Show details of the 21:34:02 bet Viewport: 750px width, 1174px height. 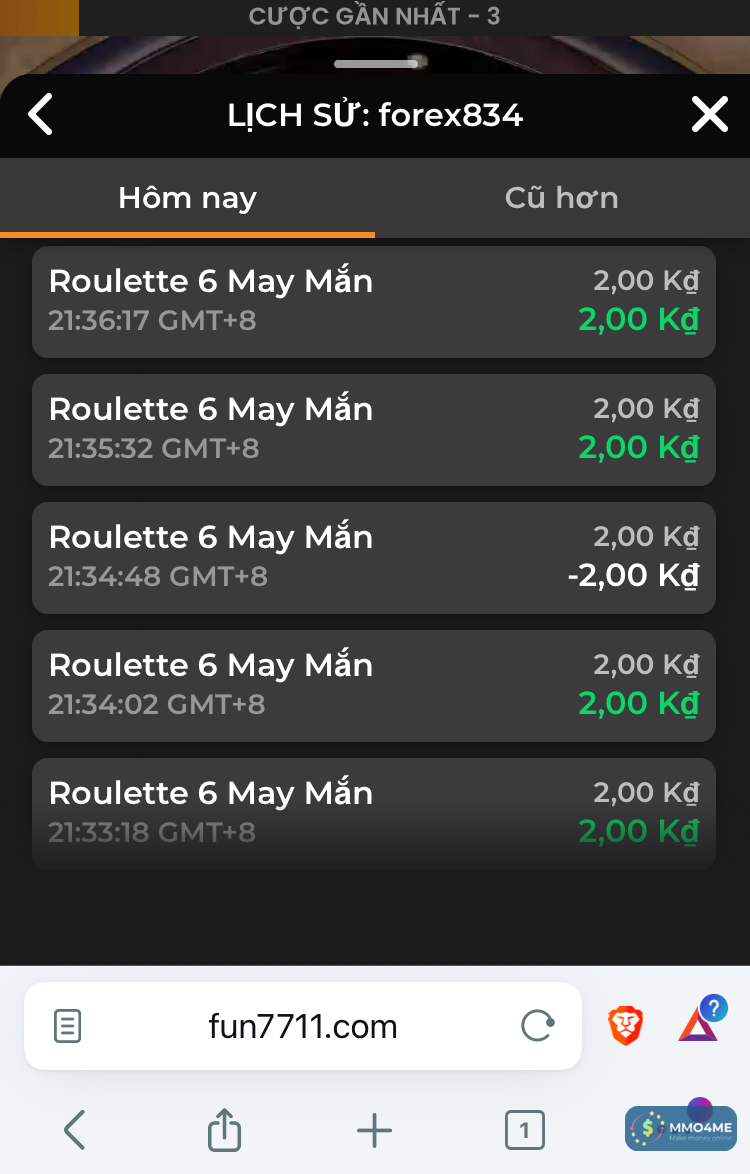[374, 685]
